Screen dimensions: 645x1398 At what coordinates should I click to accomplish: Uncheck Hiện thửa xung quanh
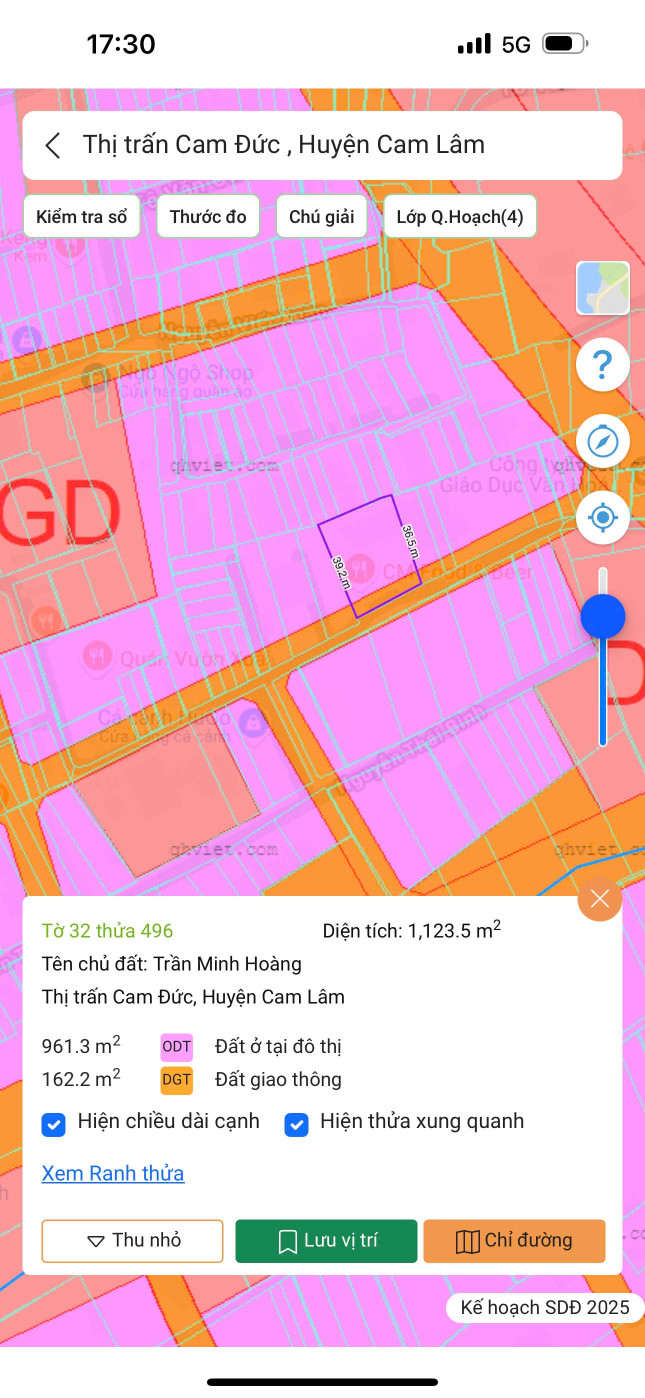tap(296, 1124)
